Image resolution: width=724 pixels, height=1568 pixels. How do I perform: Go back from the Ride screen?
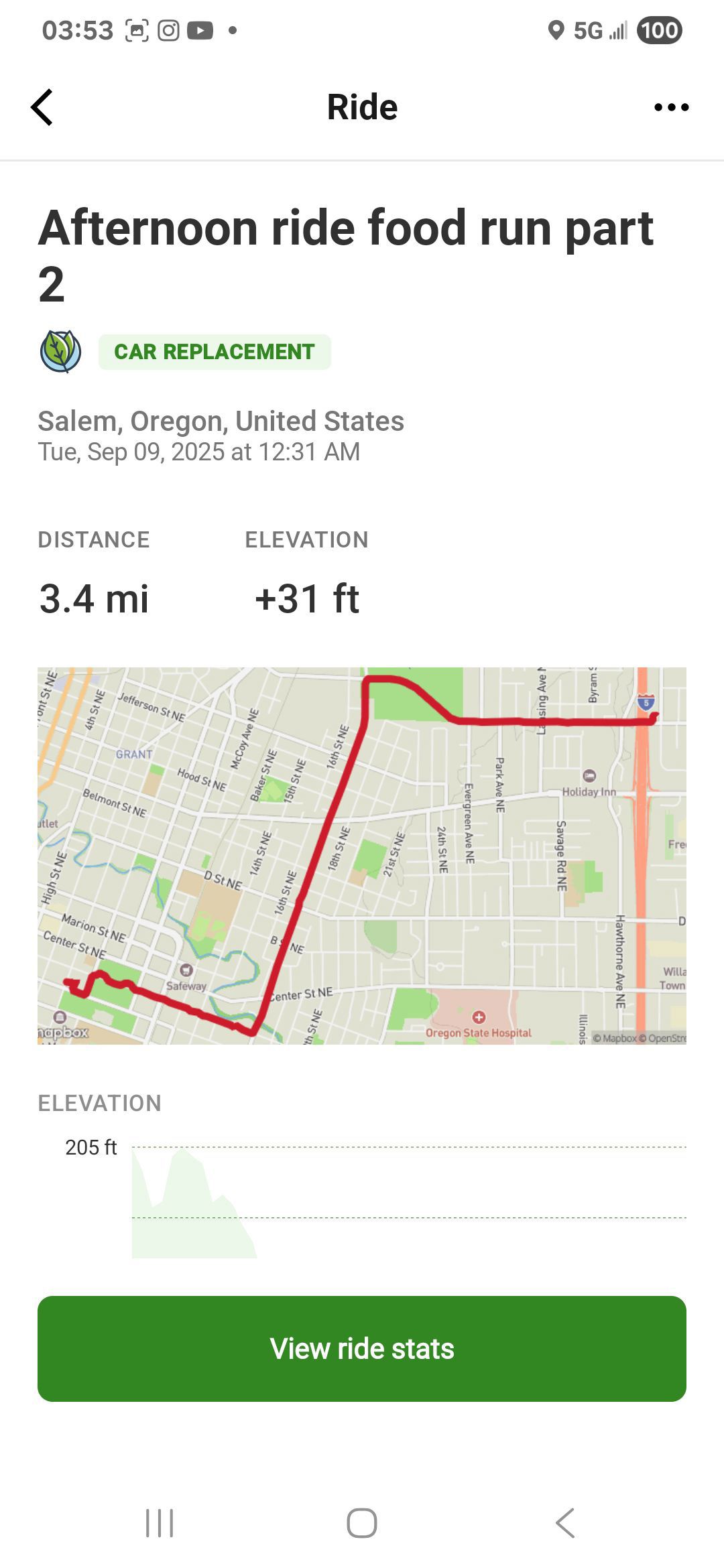coord(42,107)
